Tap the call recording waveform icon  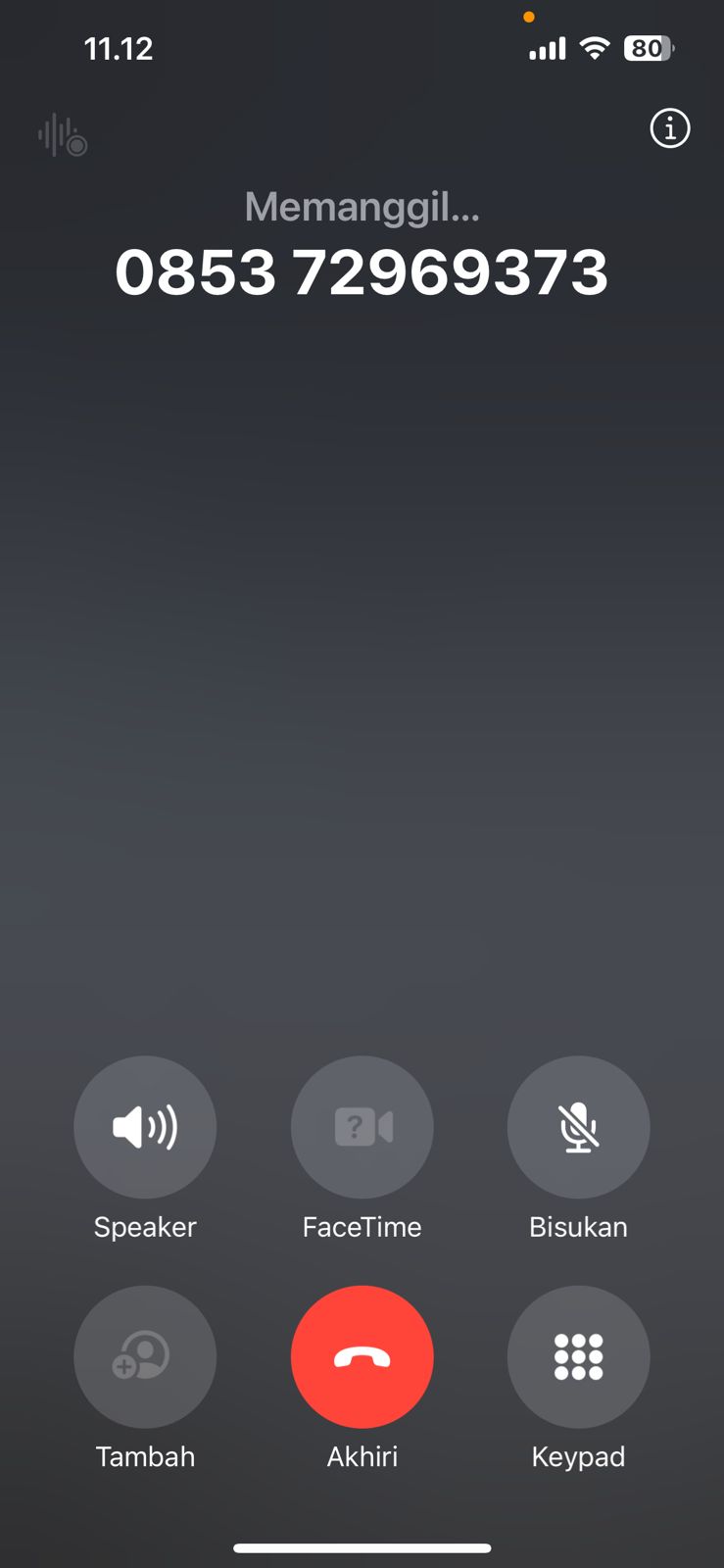pos(63,135)
